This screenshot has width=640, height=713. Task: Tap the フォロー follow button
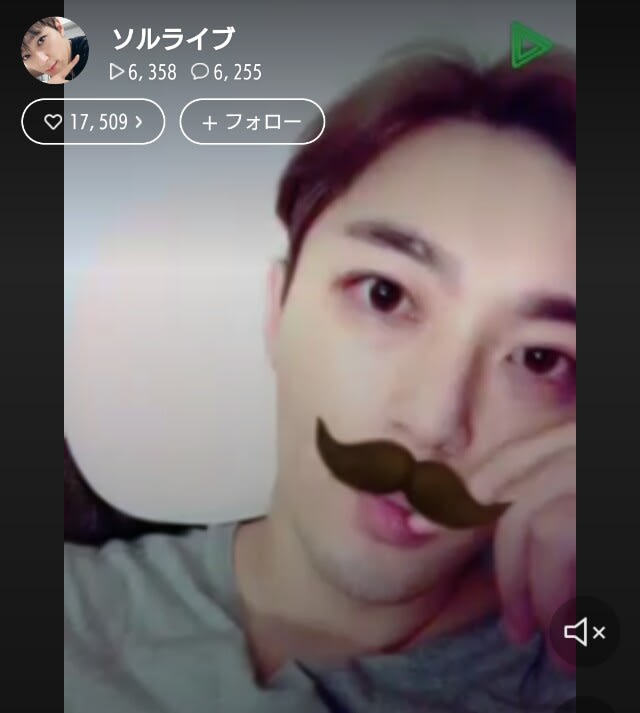tap(252, 122)
